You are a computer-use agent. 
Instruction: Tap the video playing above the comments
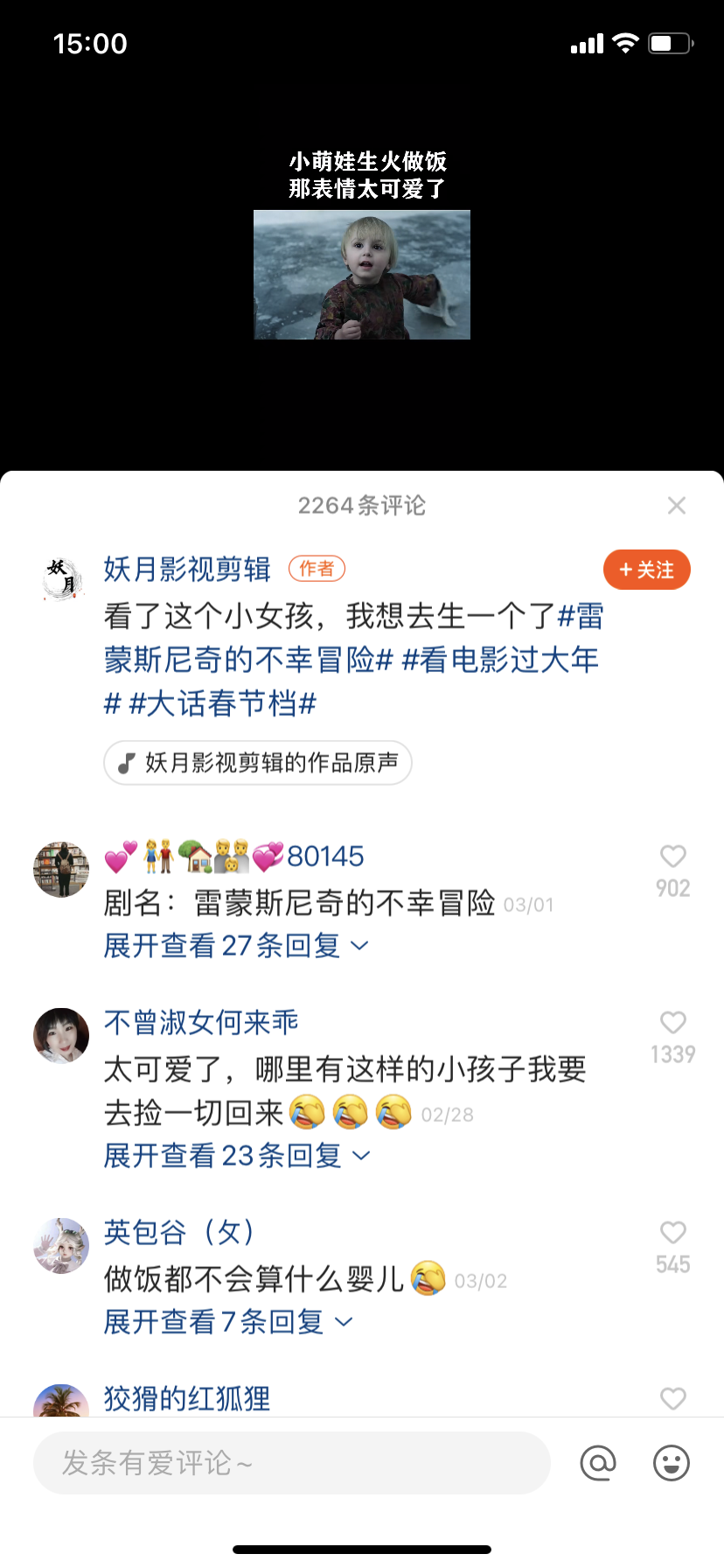coord(362,274)
